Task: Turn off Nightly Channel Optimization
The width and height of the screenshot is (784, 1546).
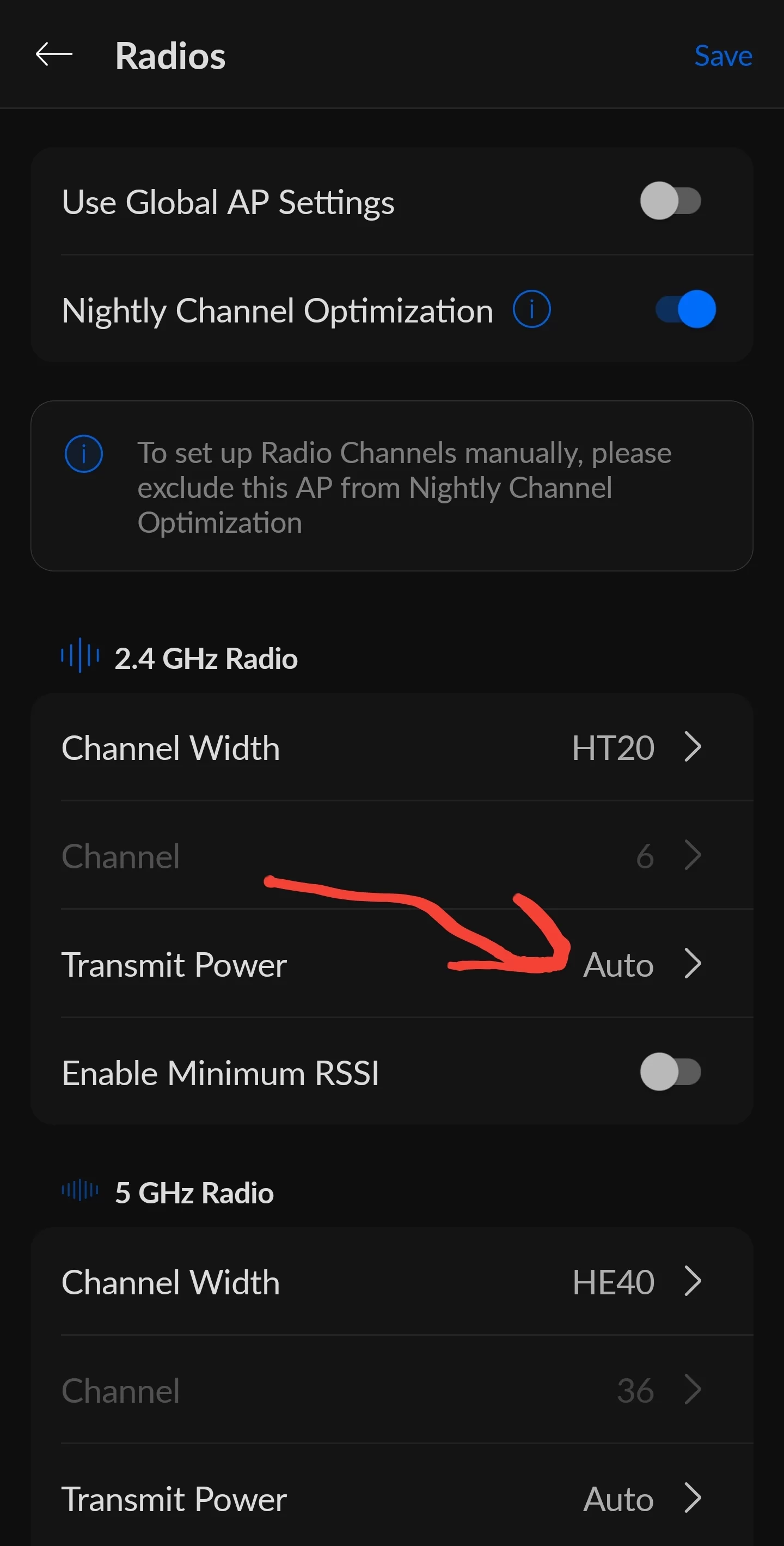Action: (685, 309)
